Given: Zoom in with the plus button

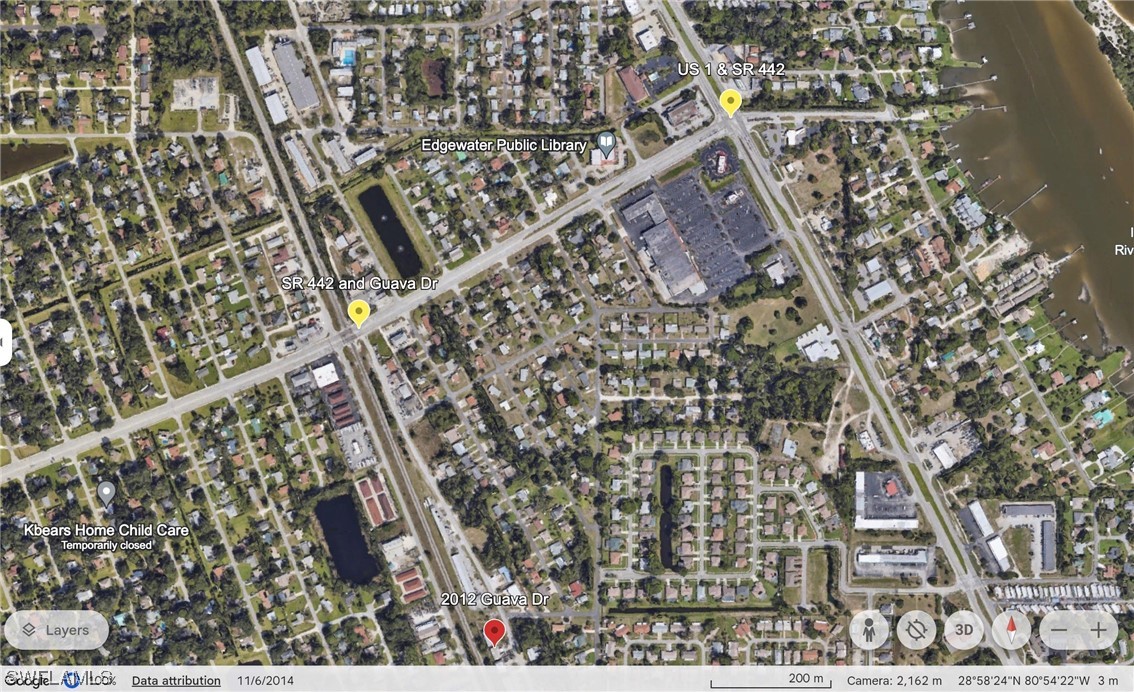Looking at the screenshot, I should 1098,630.
